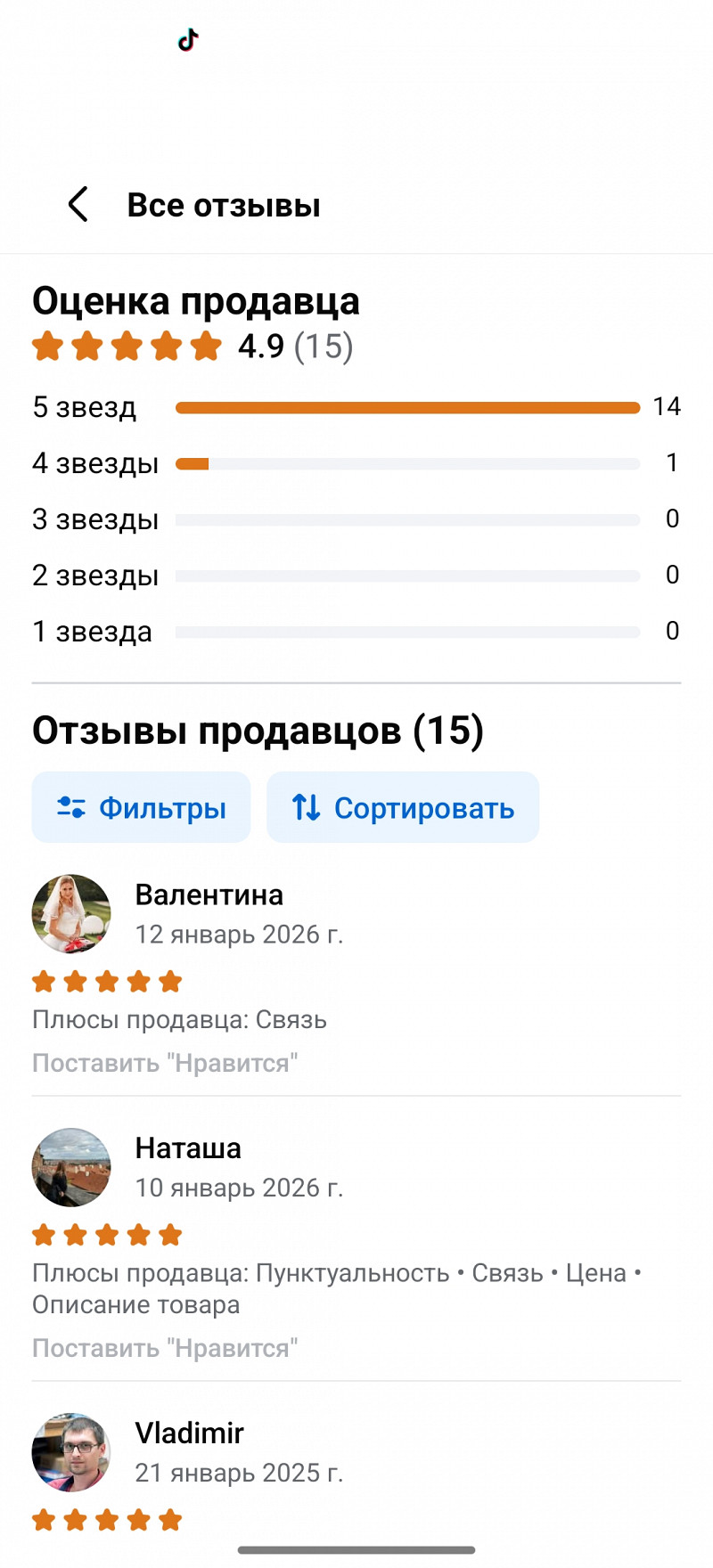713x1568 pixels.
Task: Like Наташа's review
Action: [x=165, y=1348]
